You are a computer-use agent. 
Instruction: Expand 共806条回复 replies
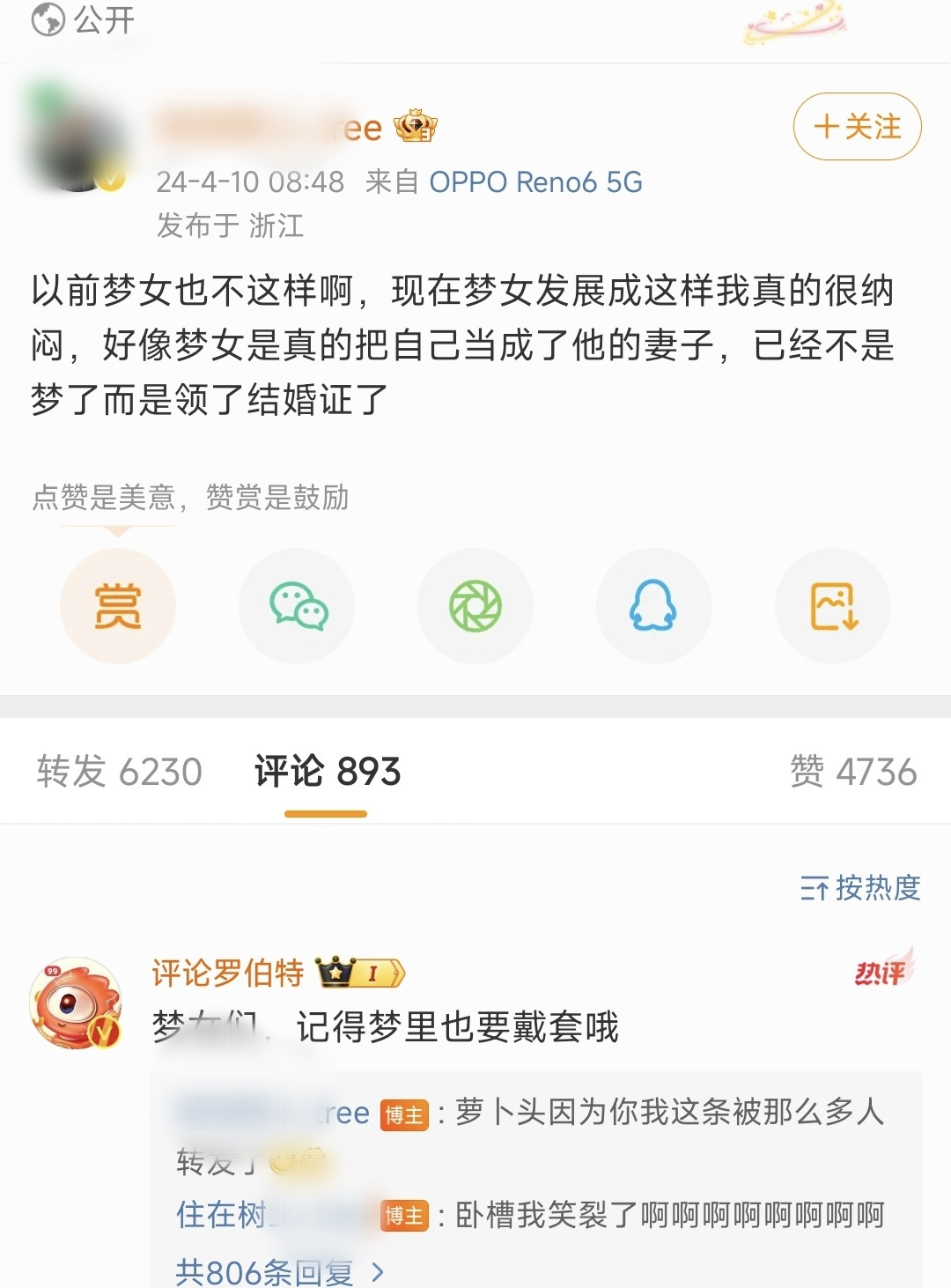pyautogui.click(x=280, y=1272)
